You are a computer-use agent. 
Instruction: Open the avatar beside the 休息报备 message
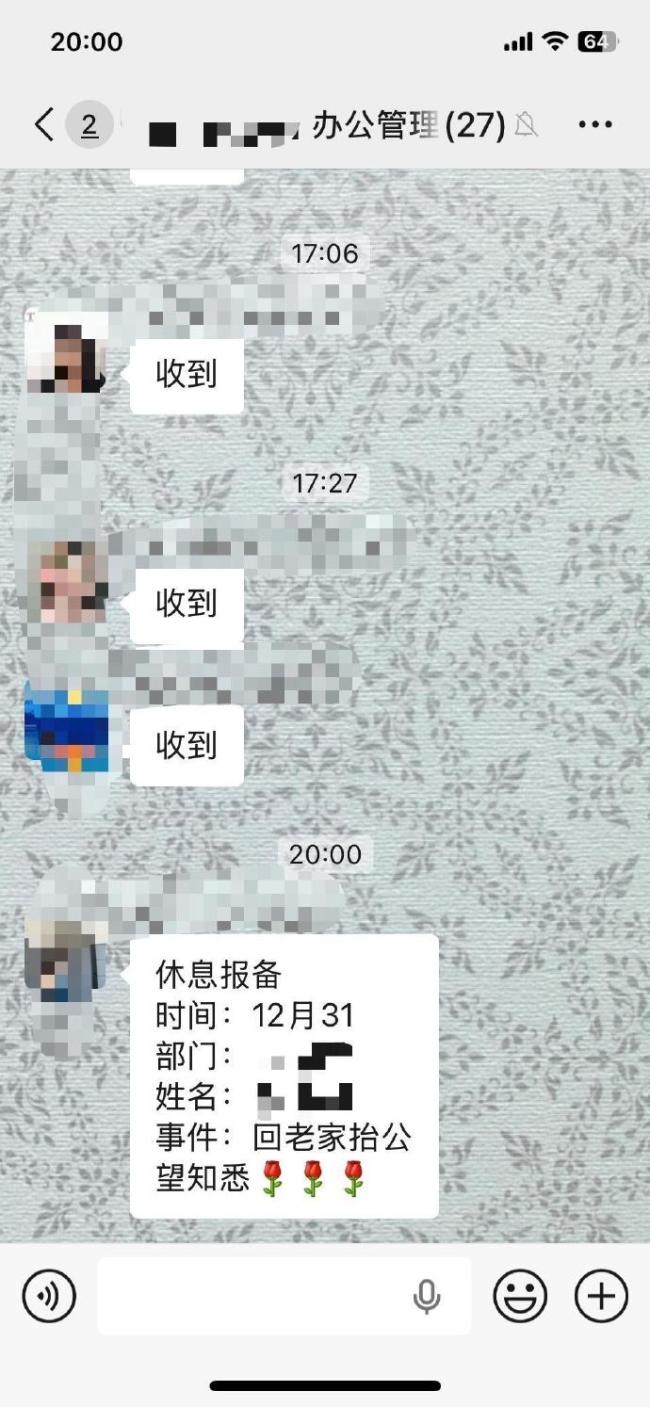66,960
